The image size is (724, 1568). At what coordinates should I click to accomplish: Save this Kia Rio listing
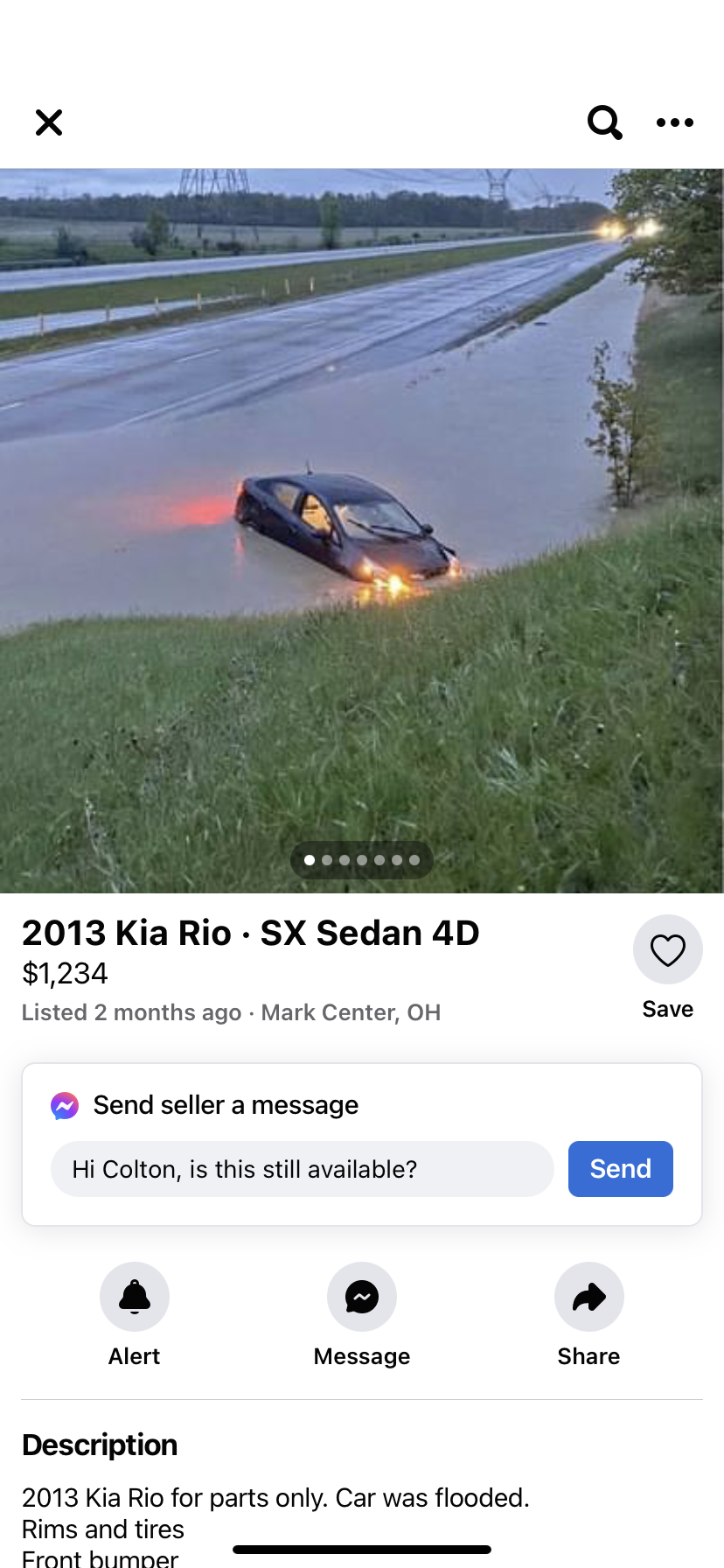[x=667, y=950]
